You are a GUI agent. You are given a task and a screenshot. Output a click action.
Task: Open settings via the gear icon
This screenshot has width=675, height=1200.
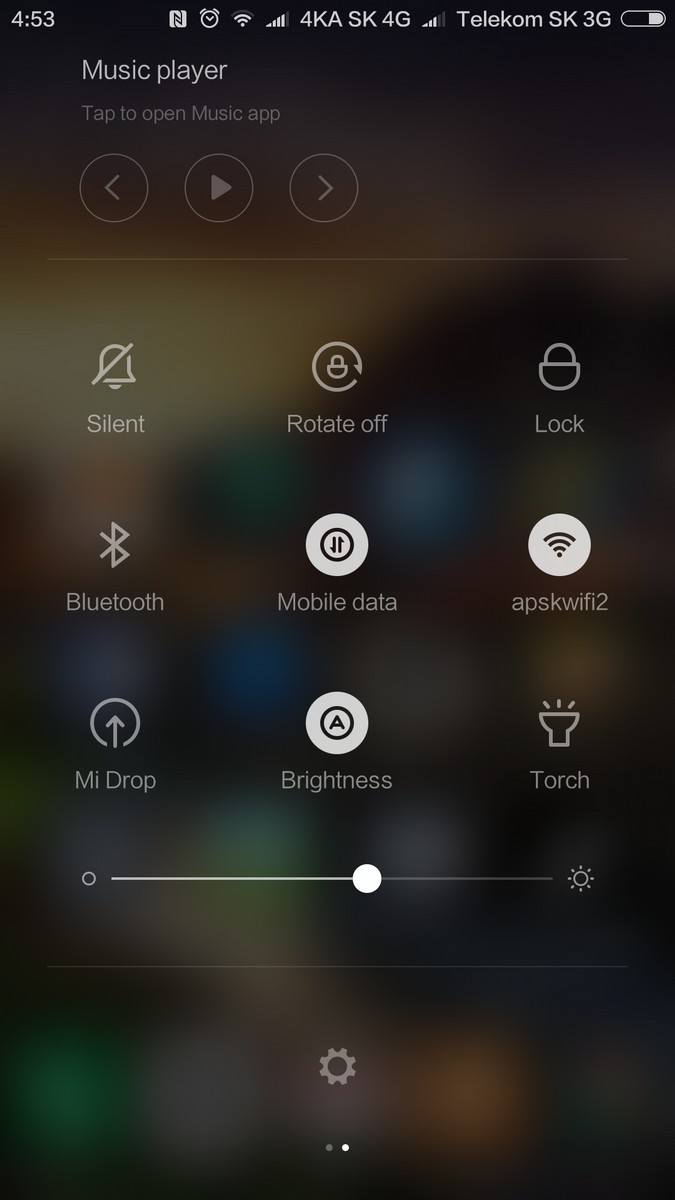tap(337, 1067)
